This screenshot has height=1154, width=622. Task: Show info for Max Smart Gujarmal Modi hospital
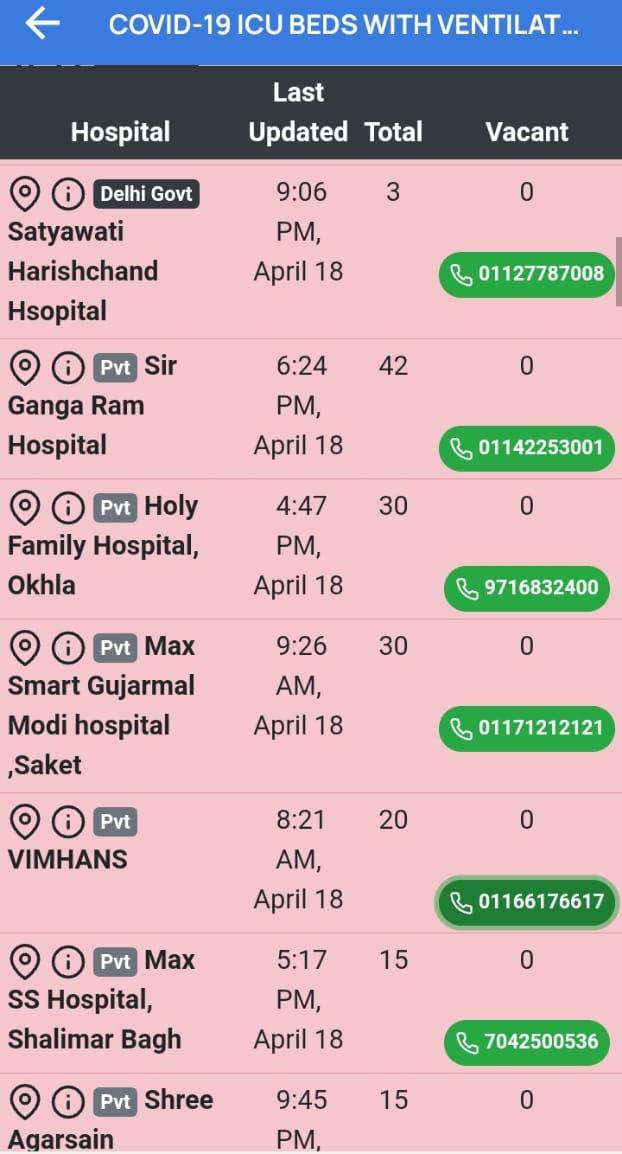pos(67,647)
